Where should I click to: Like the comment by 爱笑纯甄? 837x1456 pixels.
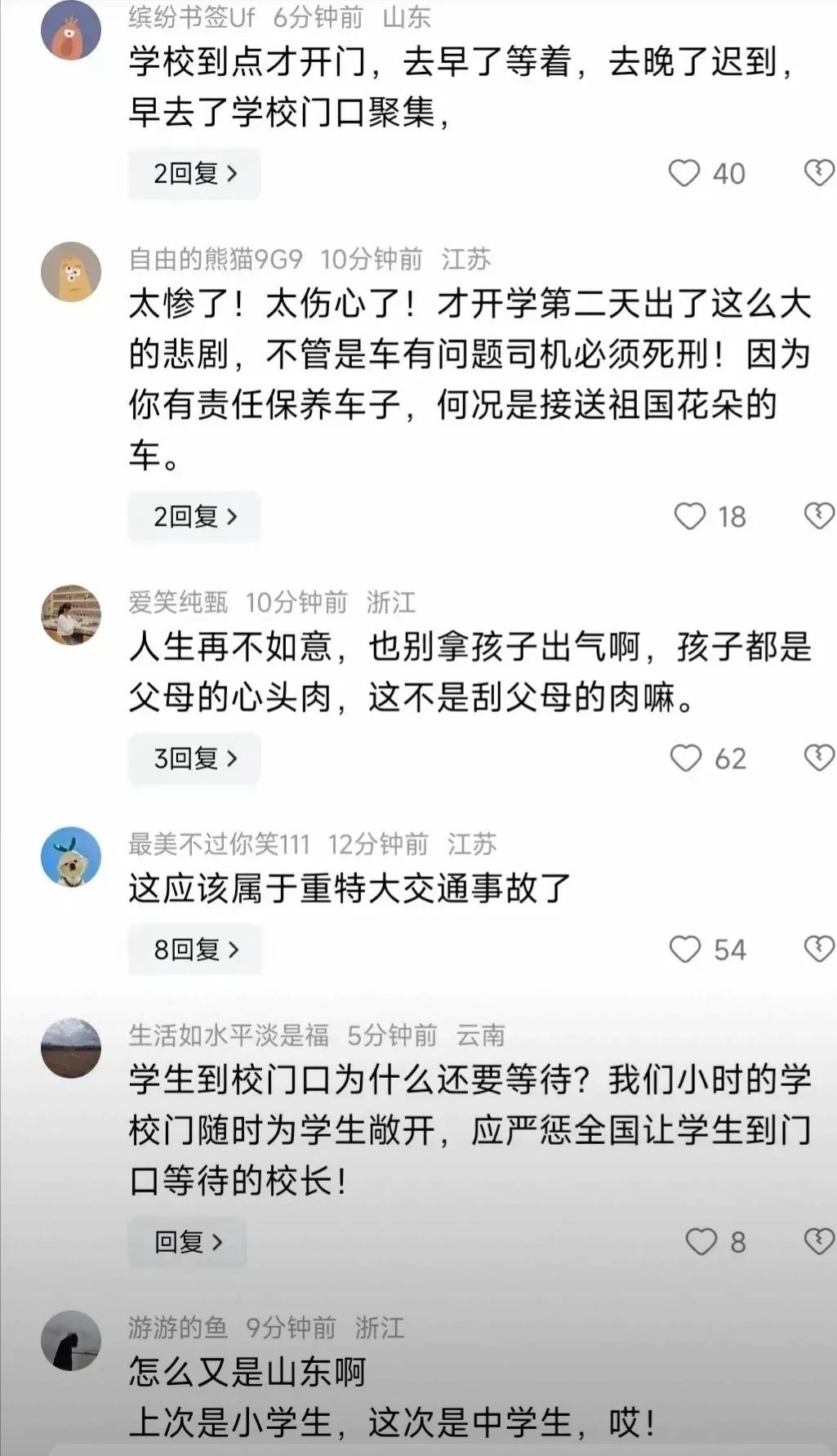tap(686, 758)
